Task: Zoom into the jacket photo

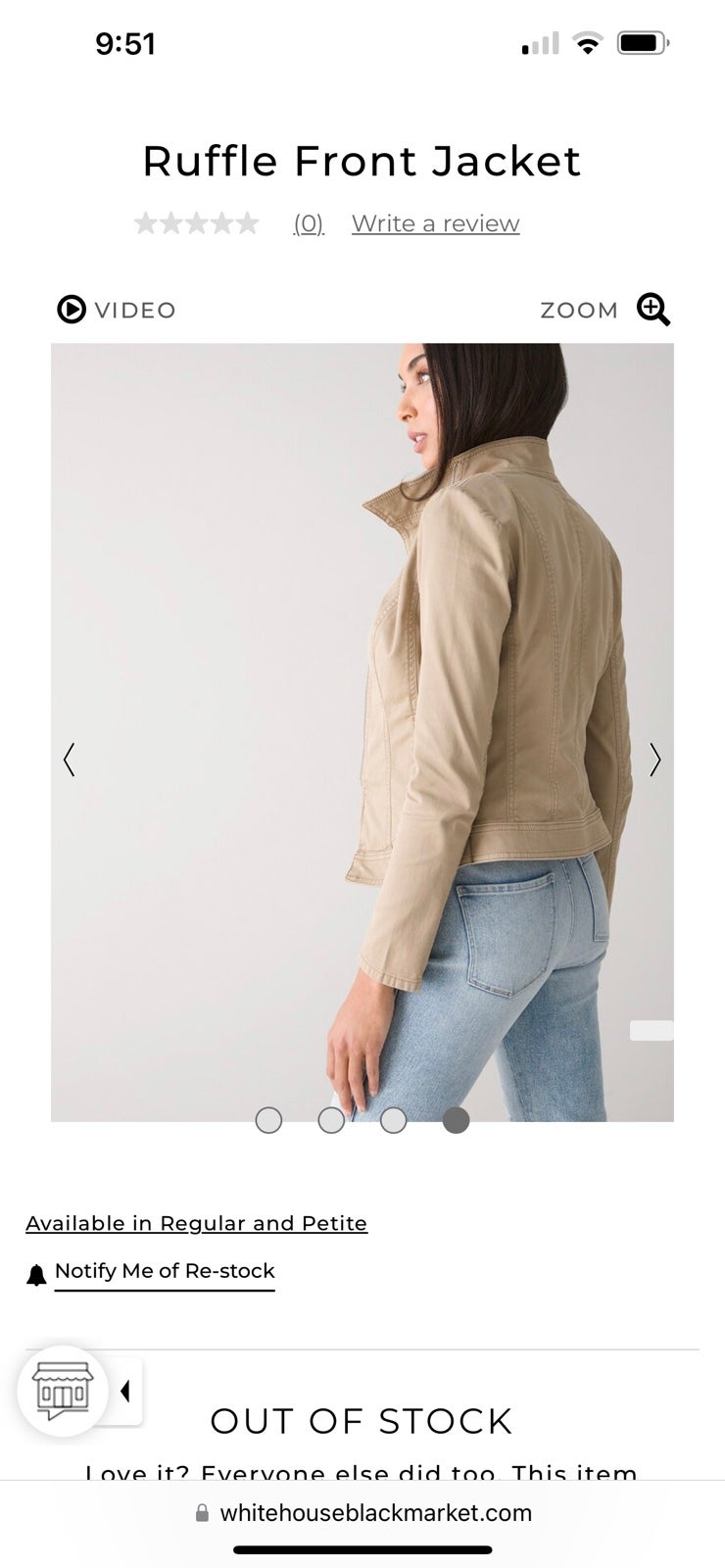Action: point(604,310)
